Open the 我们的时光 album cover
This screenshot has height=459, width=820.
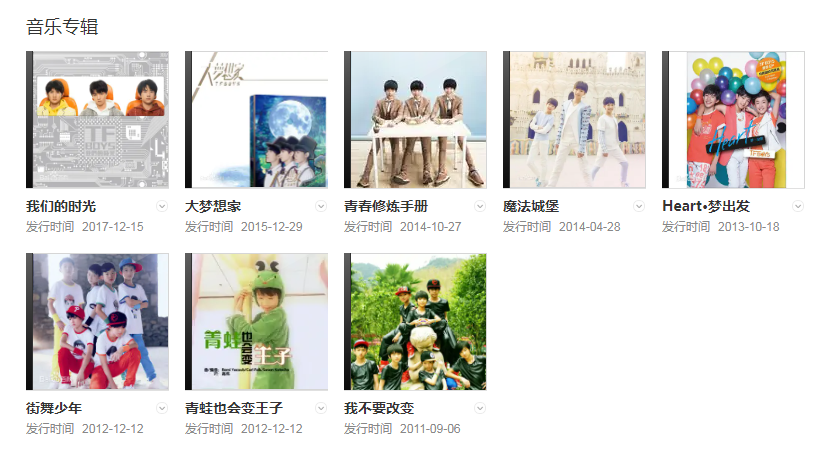pos(97,120)
